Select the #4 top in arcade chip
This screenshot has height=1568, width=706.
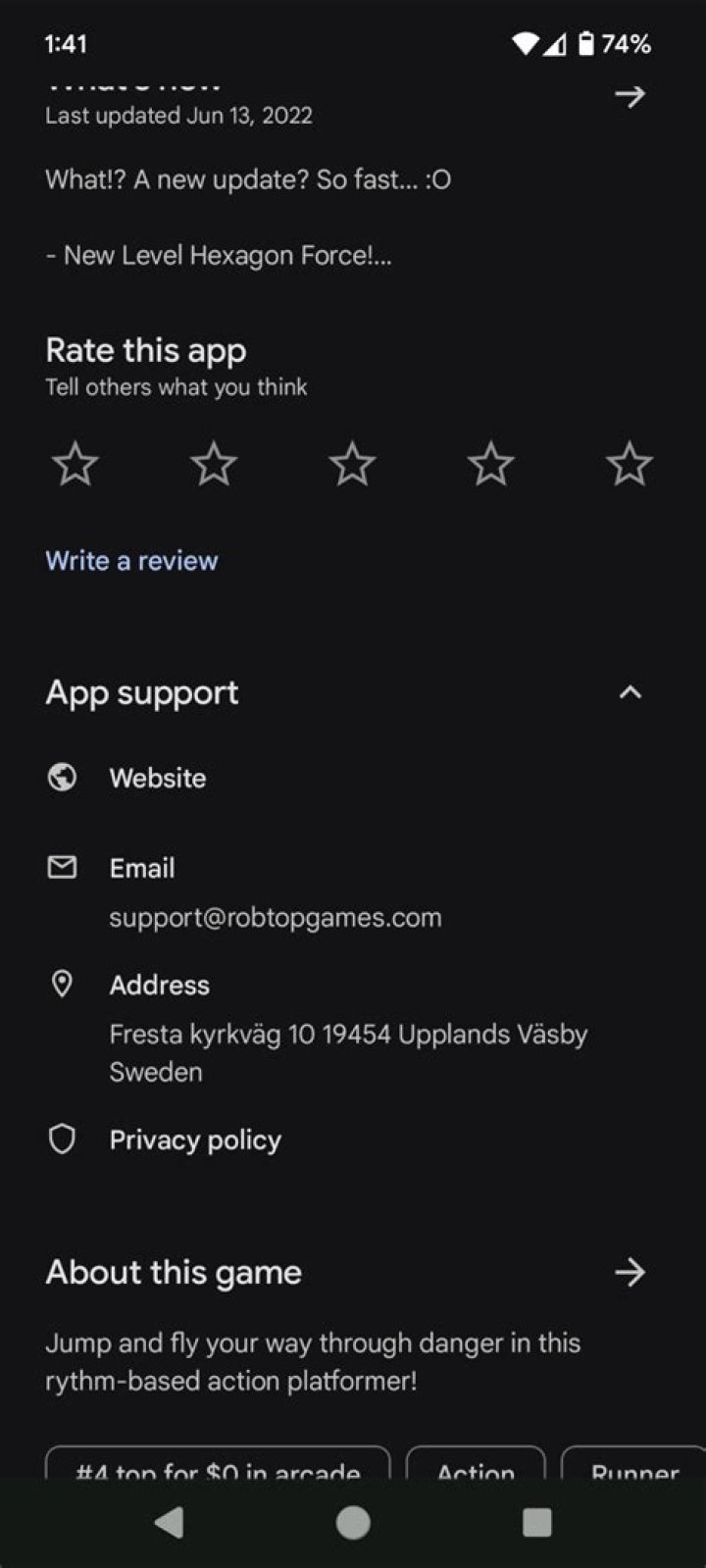pos(218,1466)
